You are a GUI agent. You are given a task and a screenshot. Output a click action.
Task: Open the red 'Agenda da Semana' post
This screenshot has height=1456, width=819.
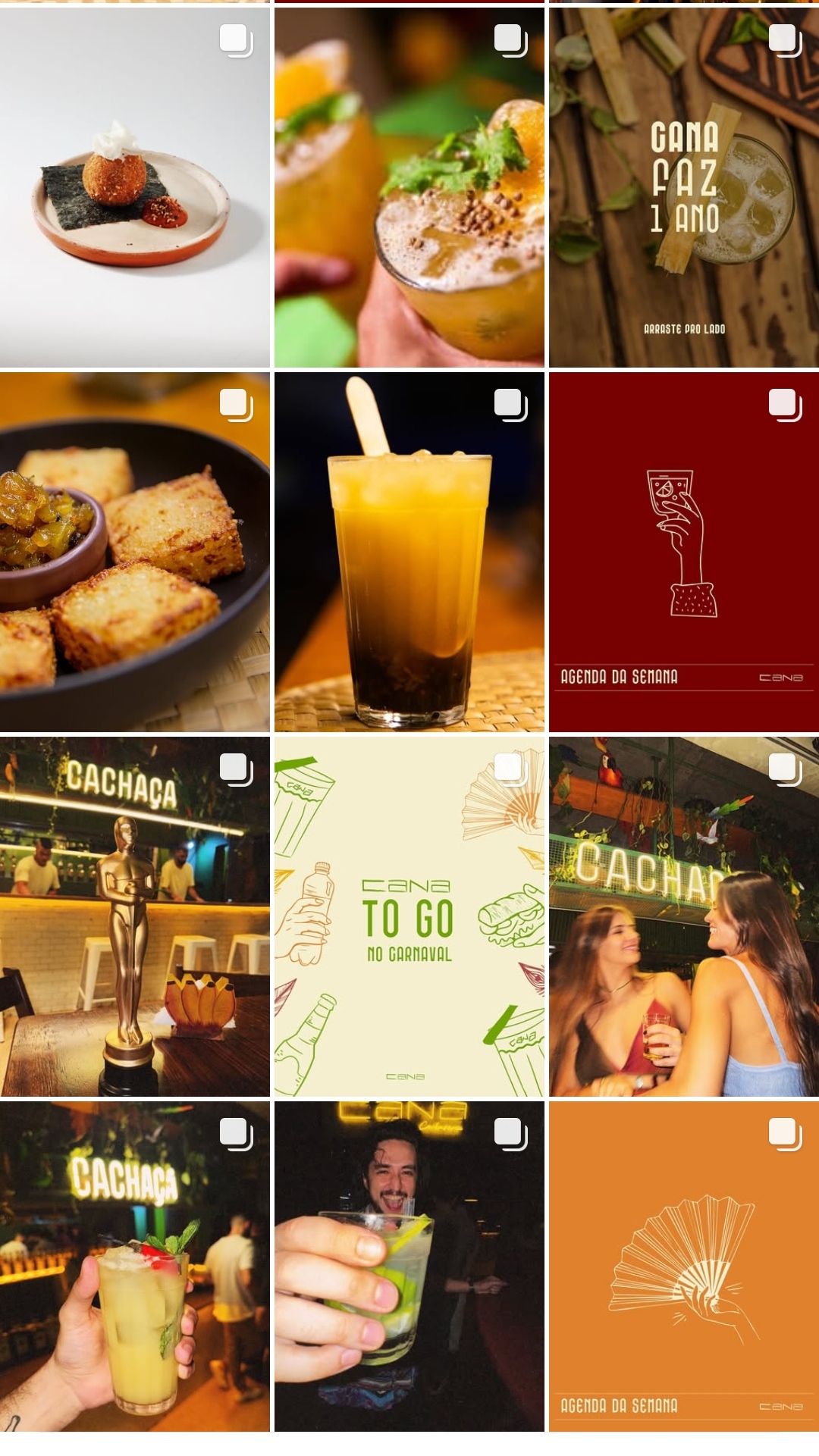[683, 552]
